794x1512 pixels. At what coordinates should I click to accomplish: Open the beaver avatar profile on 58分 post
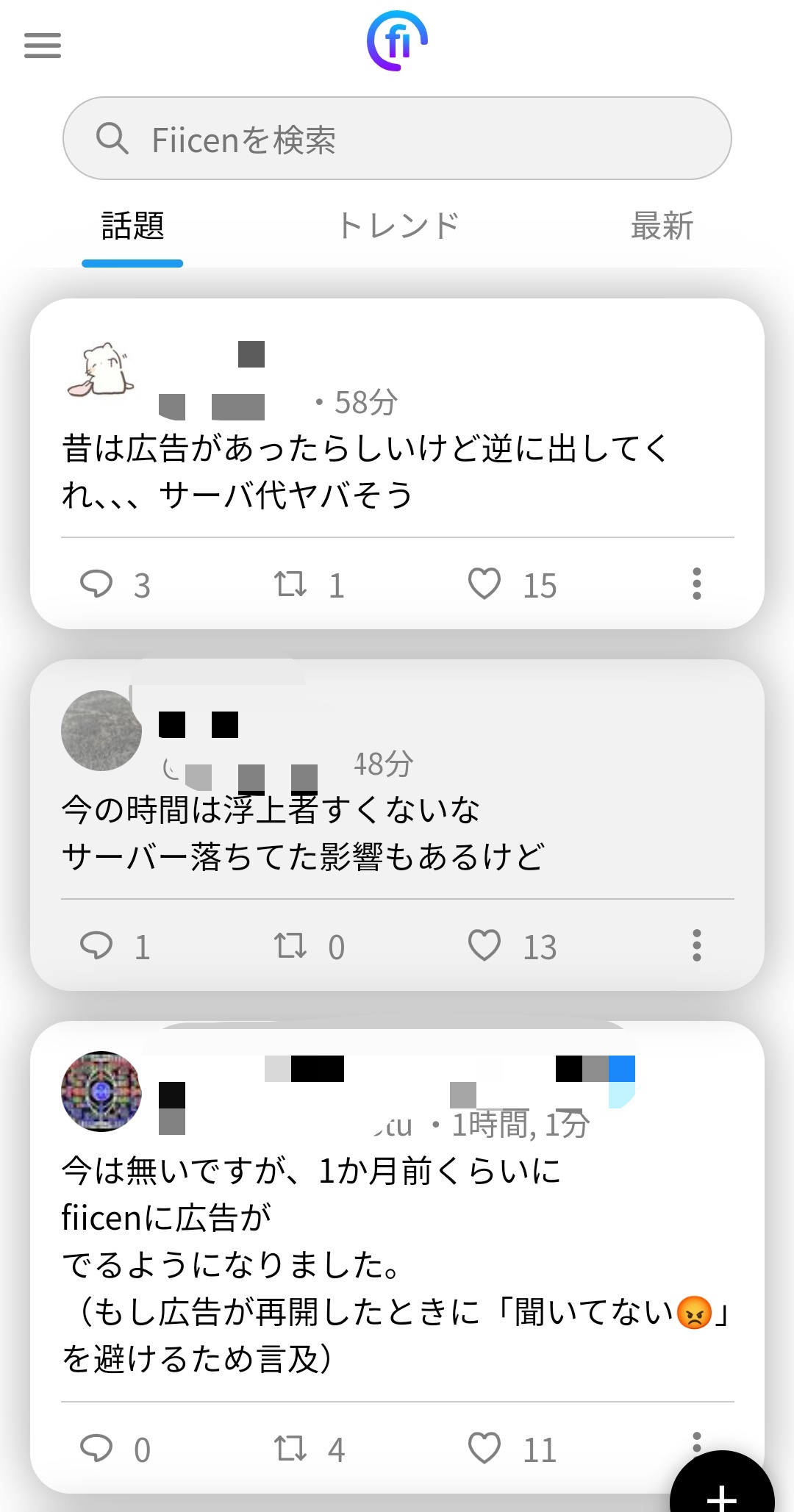(x=101, y=370)
